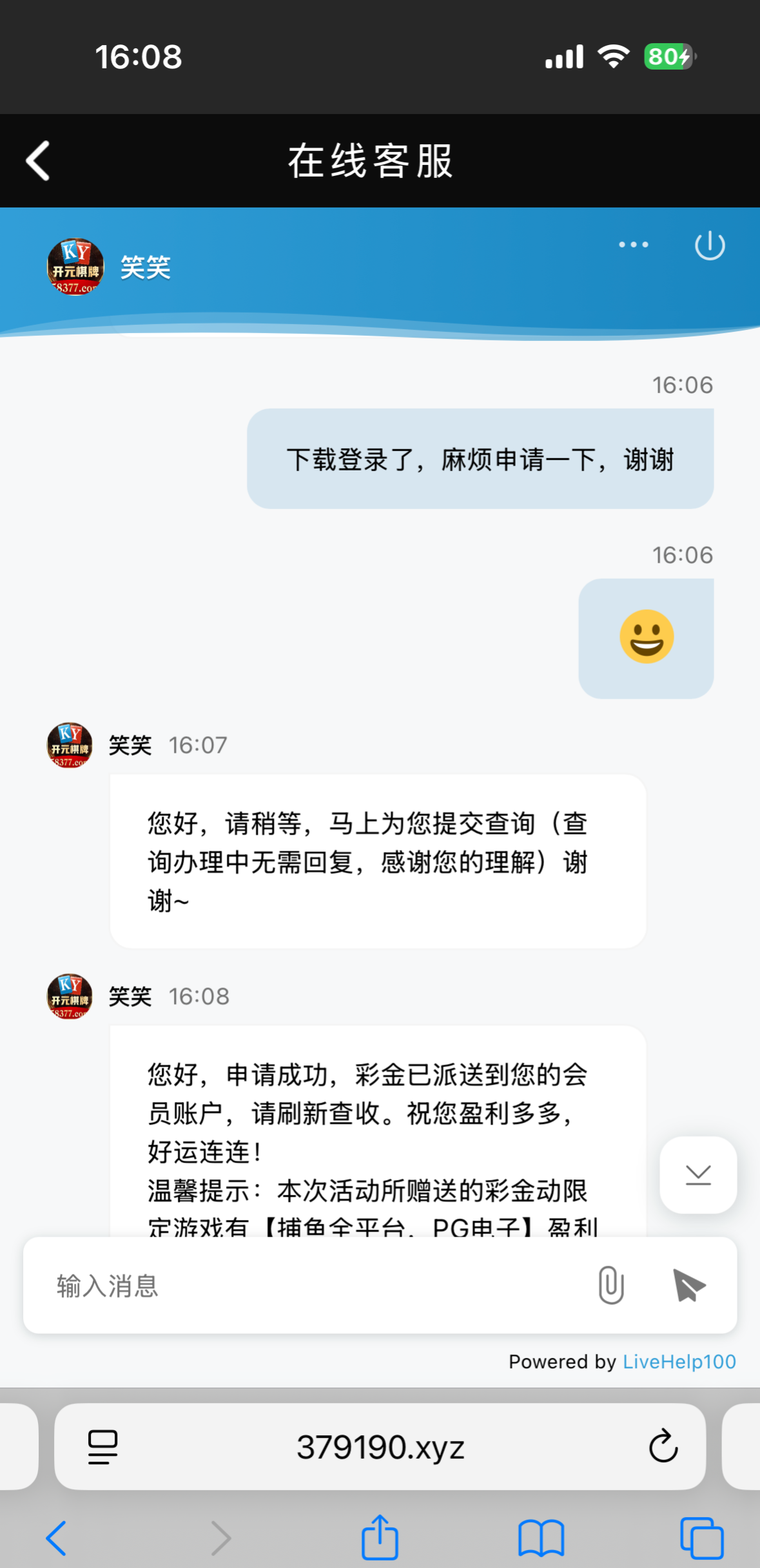Image resolution: width=760 pixels, height=1568 pixels.
Task: Reload the page in Safari
Action: [x=663, y=1447]
